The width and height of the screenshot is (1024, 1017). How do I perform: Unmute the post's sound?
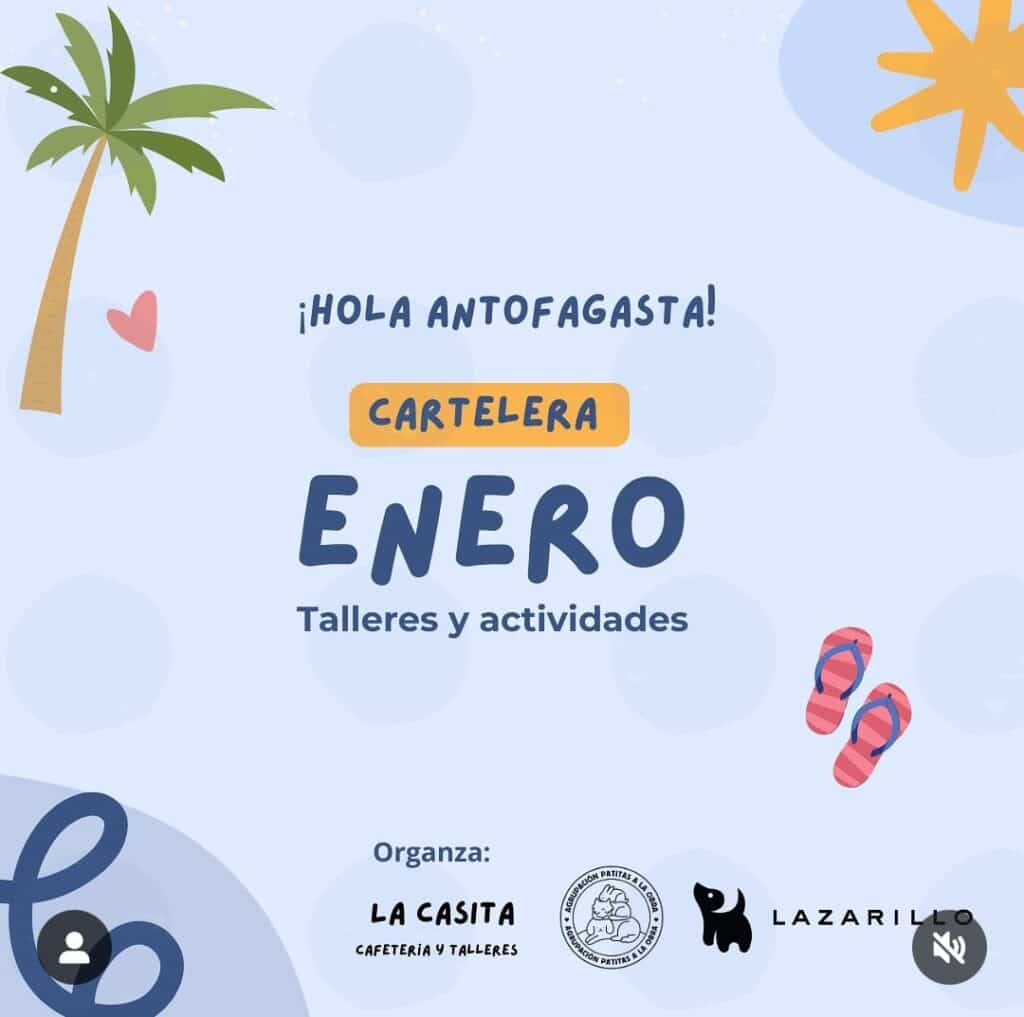[949, 947]
